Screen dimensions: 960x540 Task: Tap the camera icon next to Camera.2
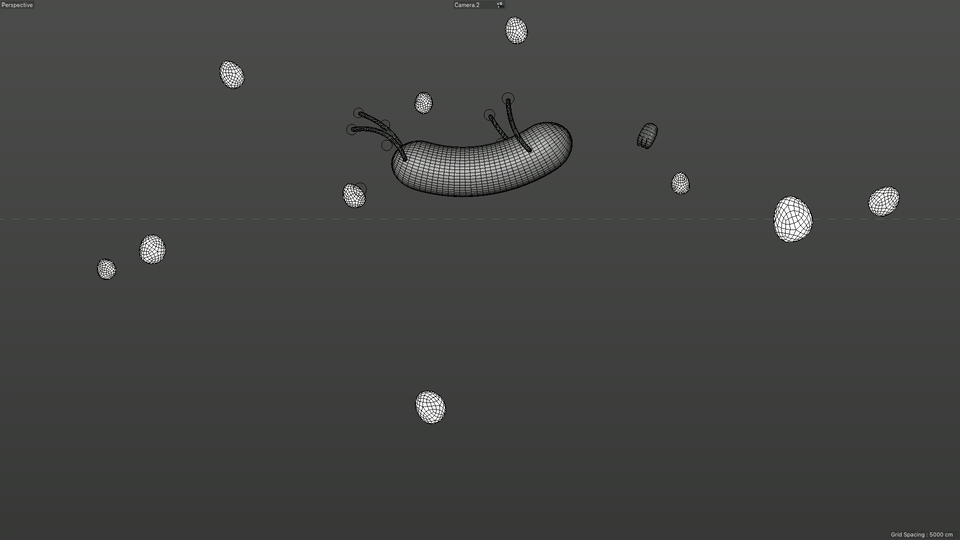click(x=500, y=5)
